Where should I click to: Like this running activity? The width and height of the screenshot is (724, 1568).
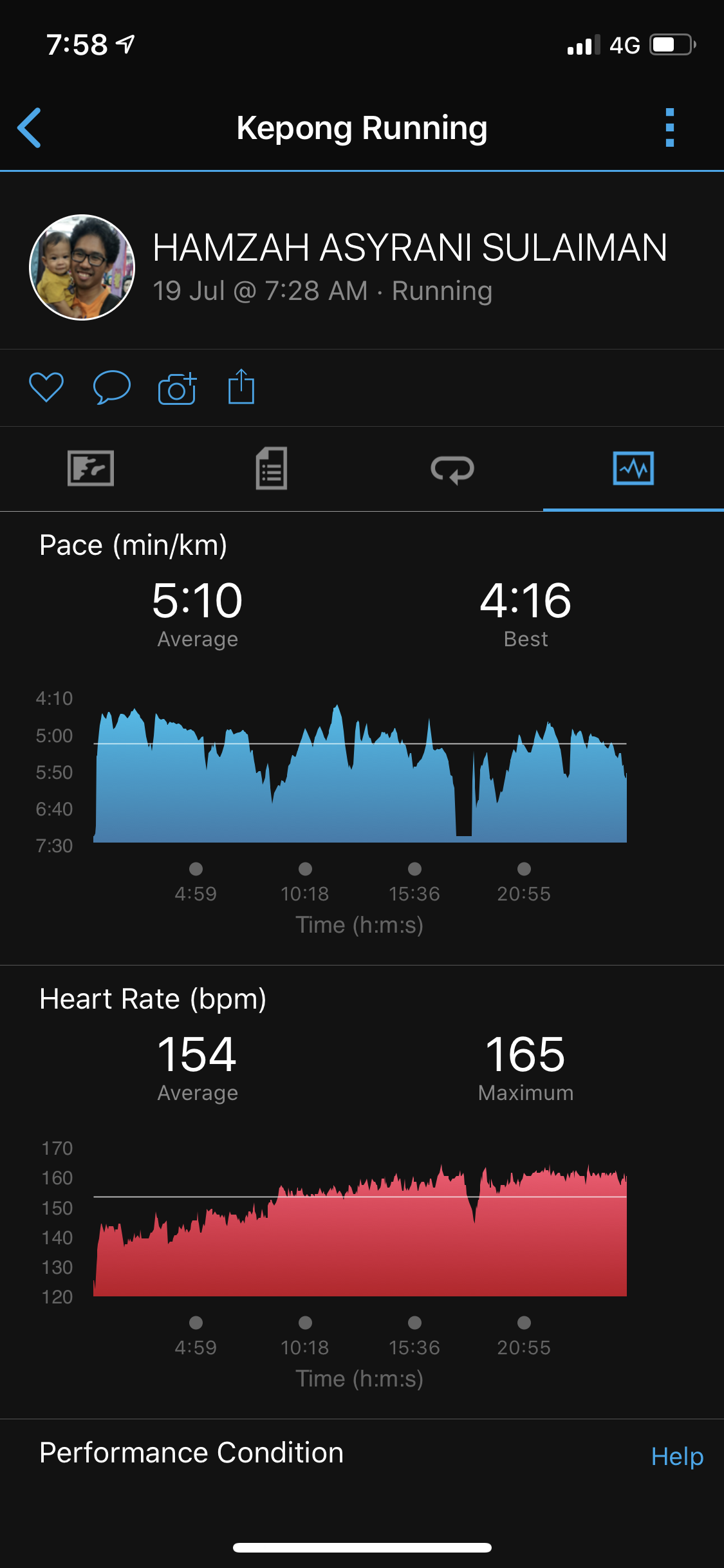[x=46, y=387]
